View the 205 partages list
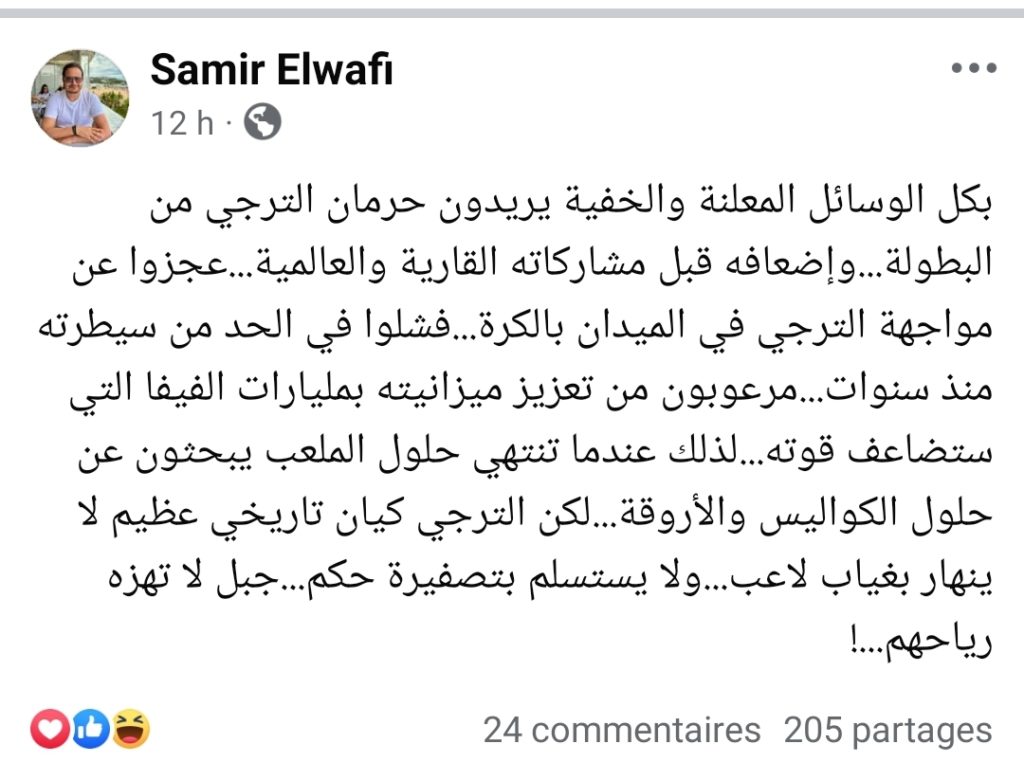1024x780 pixels. pyautogui.click(x=887, y=731)
